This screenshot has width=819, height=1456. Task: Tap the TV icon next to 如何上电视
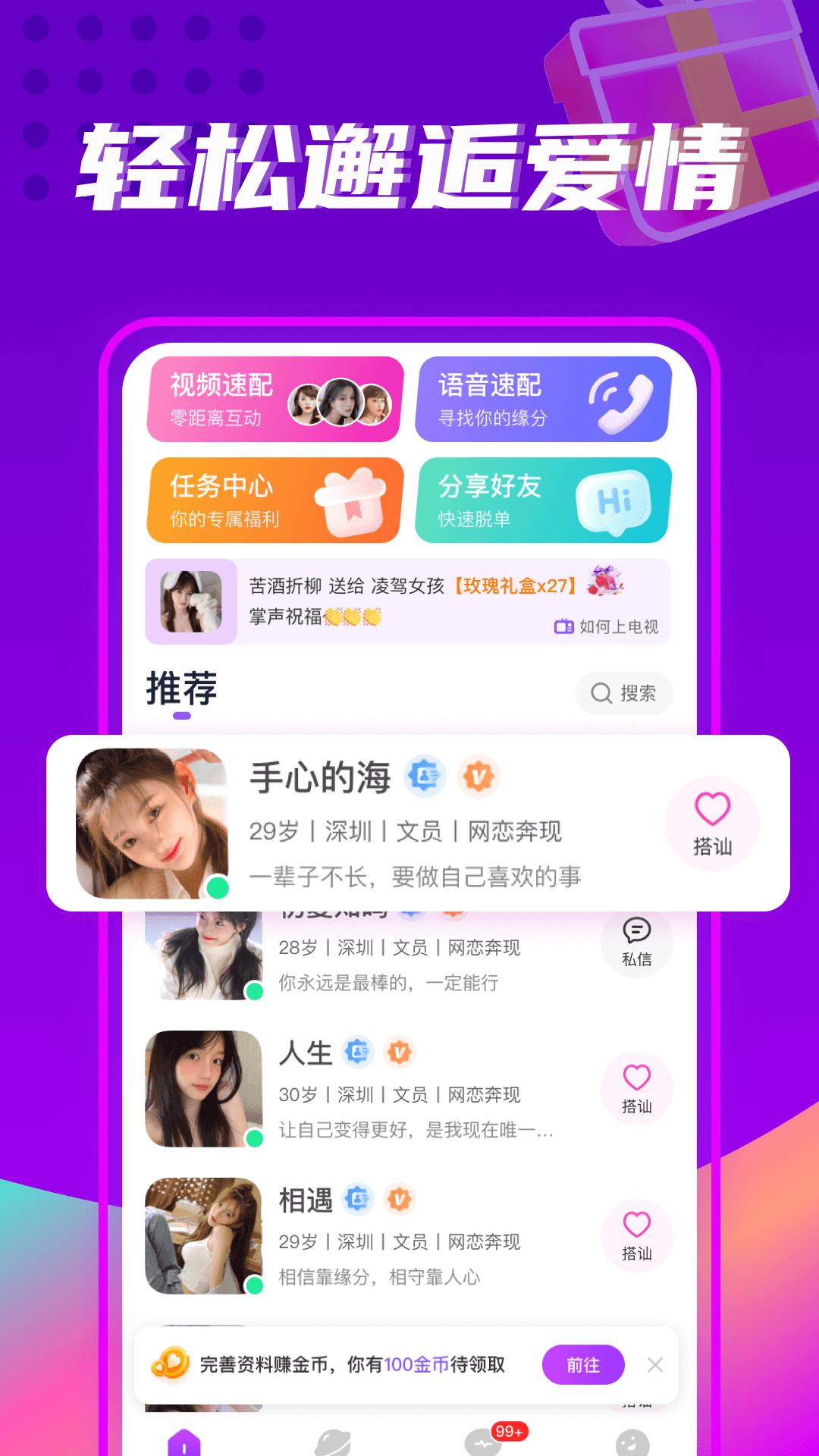[x=563, y=627]
